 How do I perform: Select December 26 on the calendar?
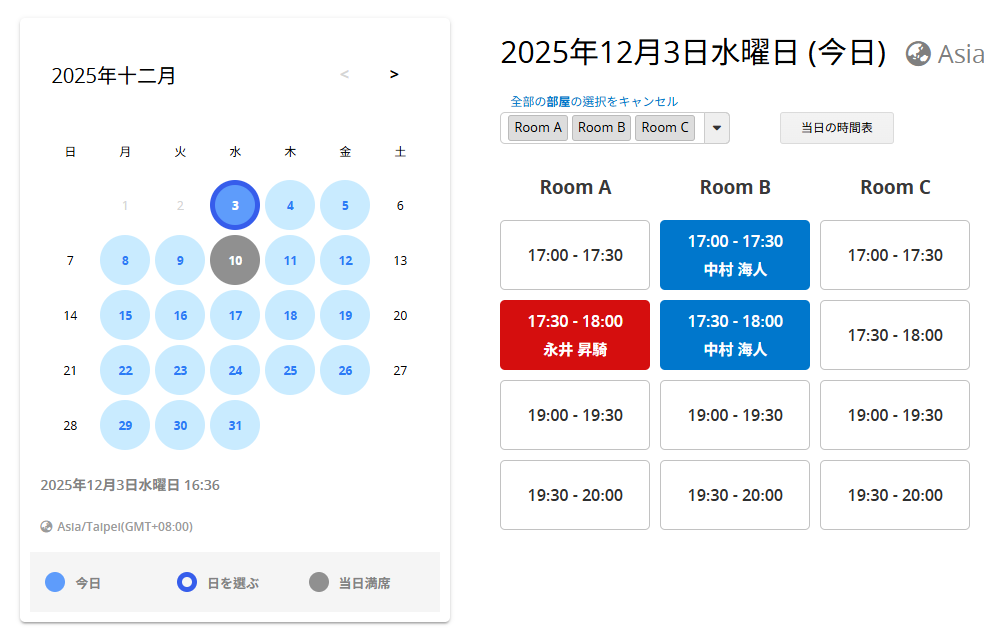pos(345,370)
